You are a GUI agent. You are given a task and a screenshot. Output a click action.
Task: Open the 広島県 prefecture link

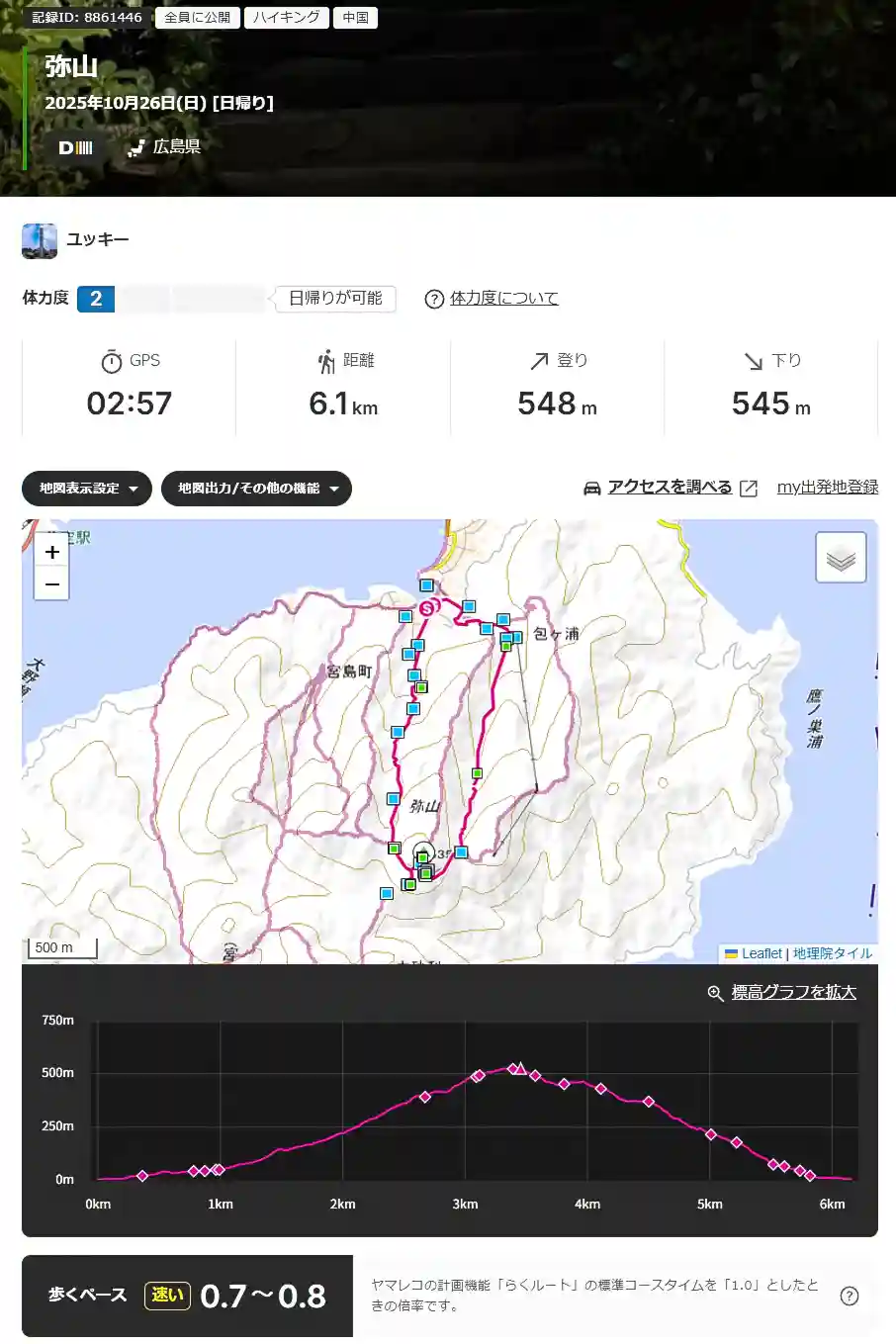tap(176, 147)
